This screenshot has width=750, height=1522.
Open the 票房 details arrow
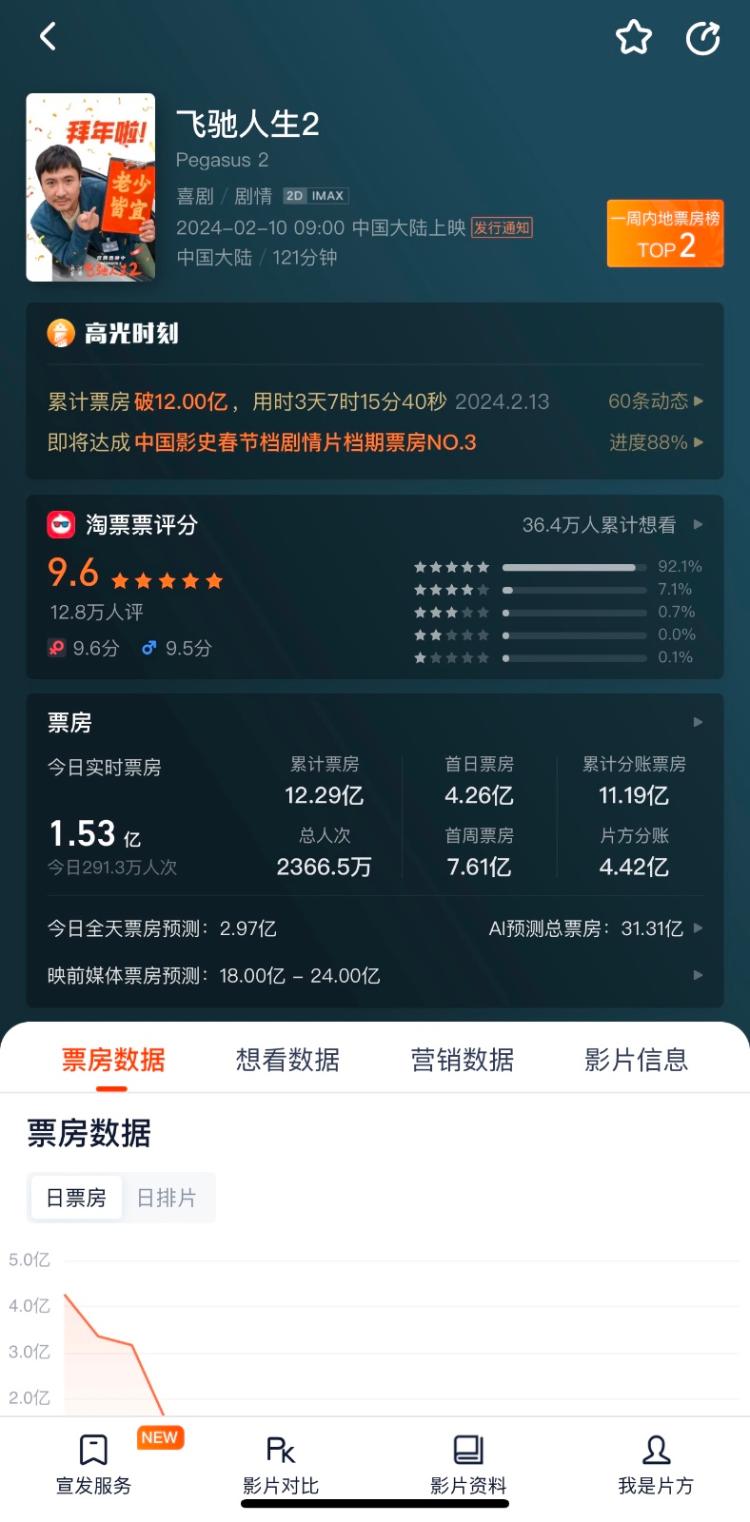click(698, 722)
